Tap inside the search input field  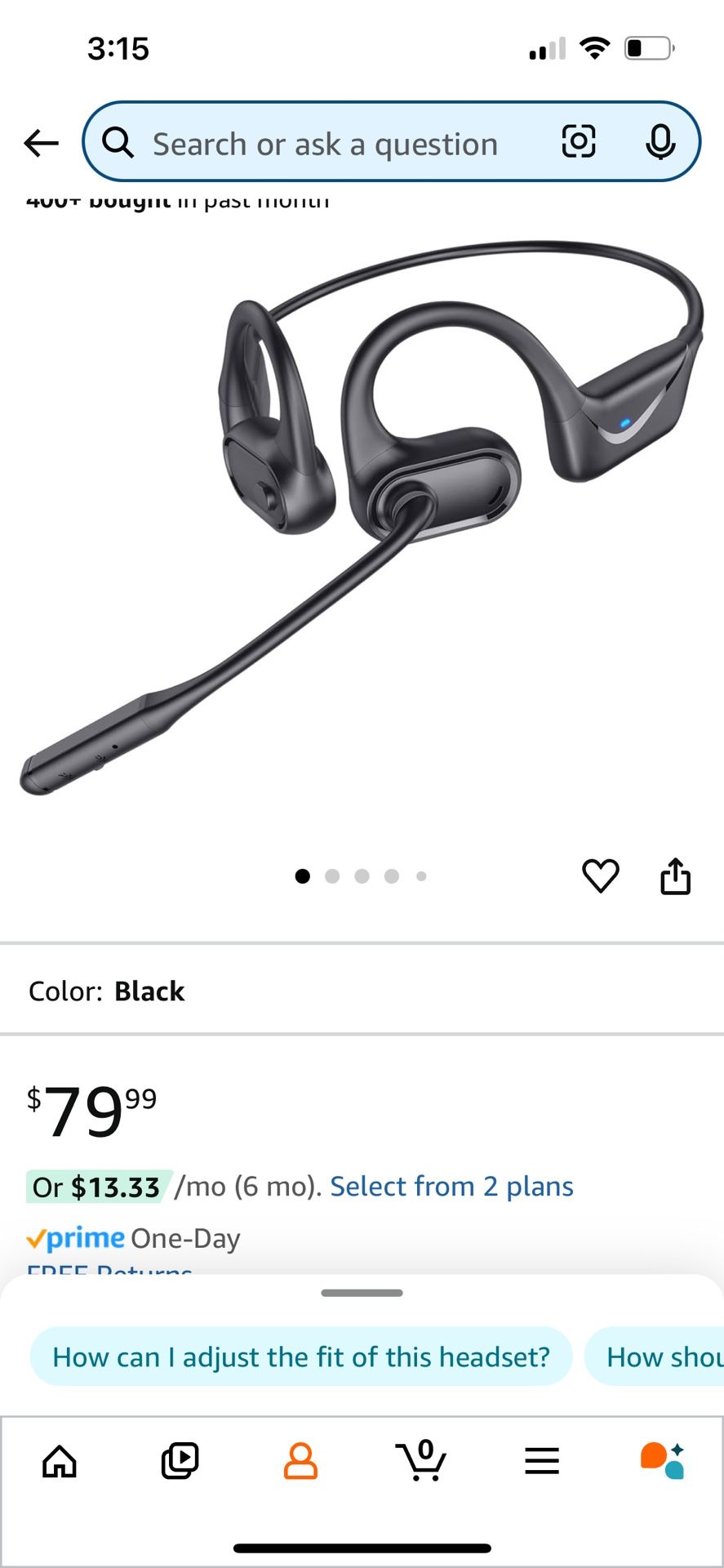(326, 143)
